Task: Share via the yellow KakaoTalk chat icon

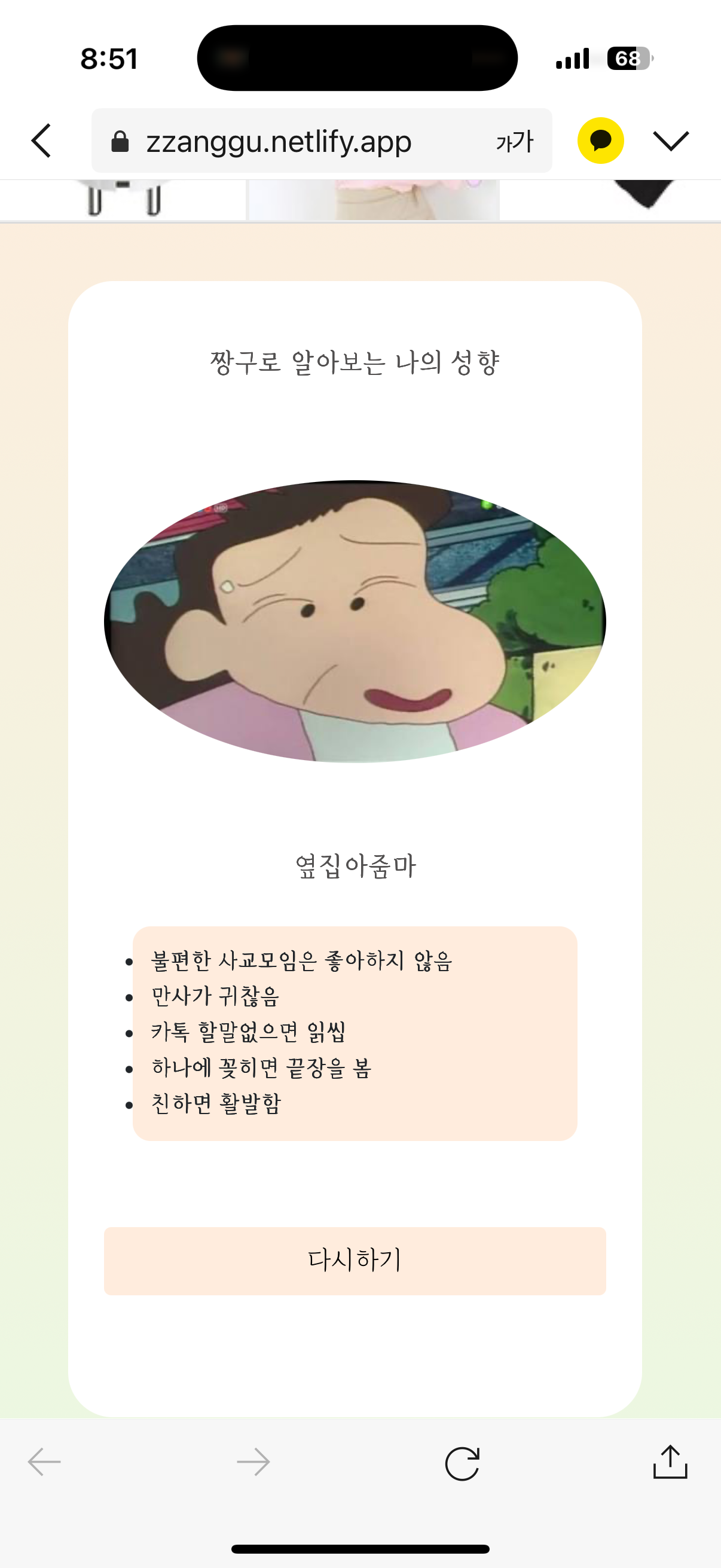Action: tap(600, 141)
